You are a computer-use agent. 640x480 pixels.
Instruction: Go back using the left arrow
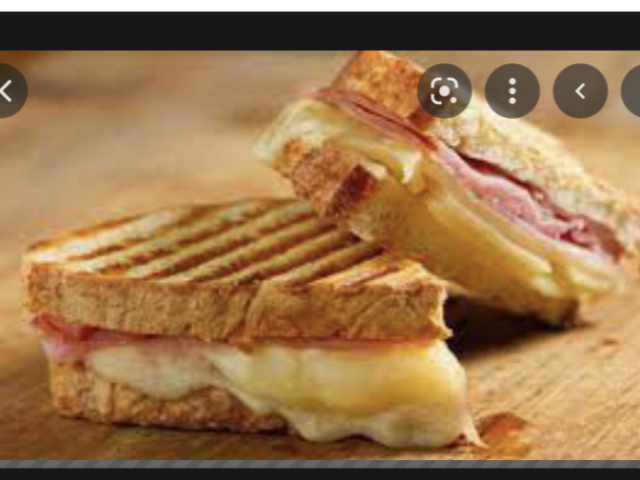tap(8, 91)
